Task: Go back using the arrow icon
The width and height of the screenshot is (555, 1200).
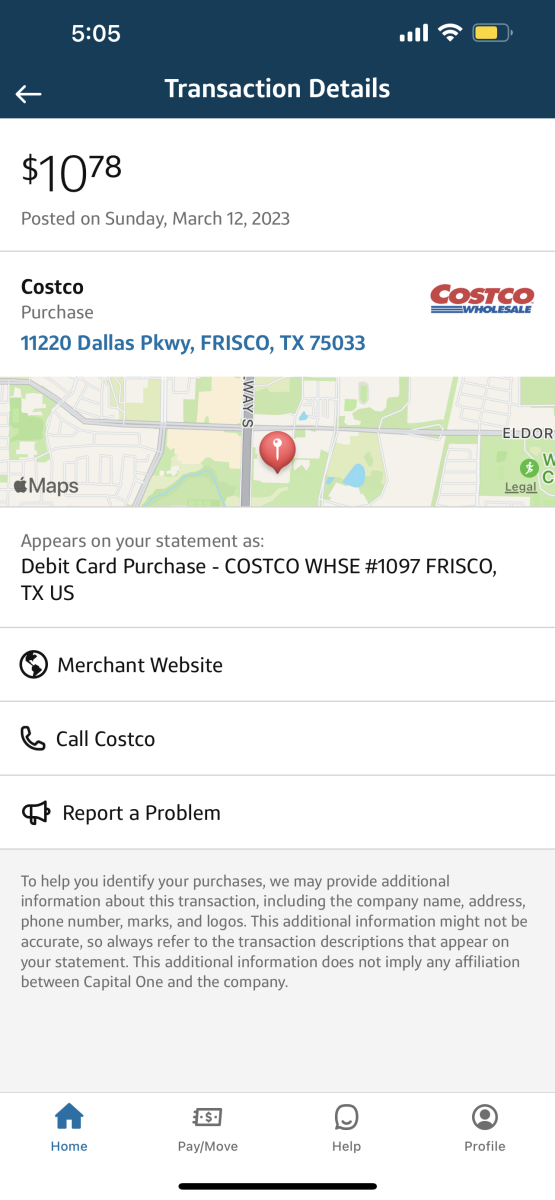Action: click(28, 94)
